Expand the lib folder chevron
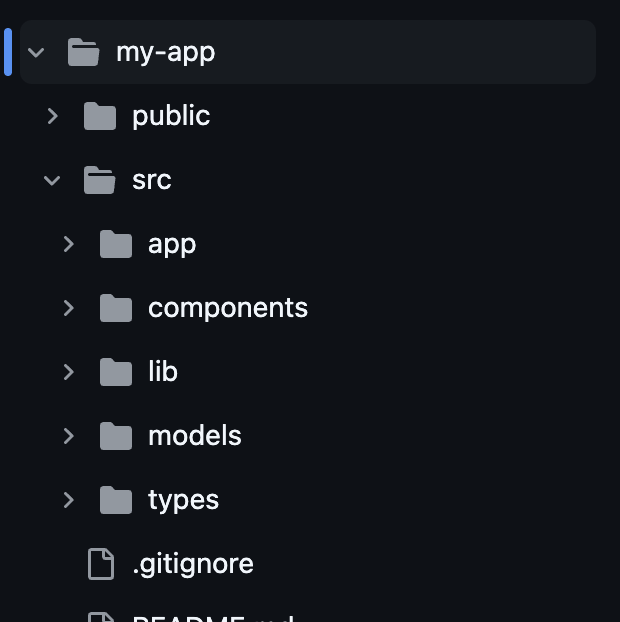The height and width of the screenshot is (622, 620). [x=69, y=372]
